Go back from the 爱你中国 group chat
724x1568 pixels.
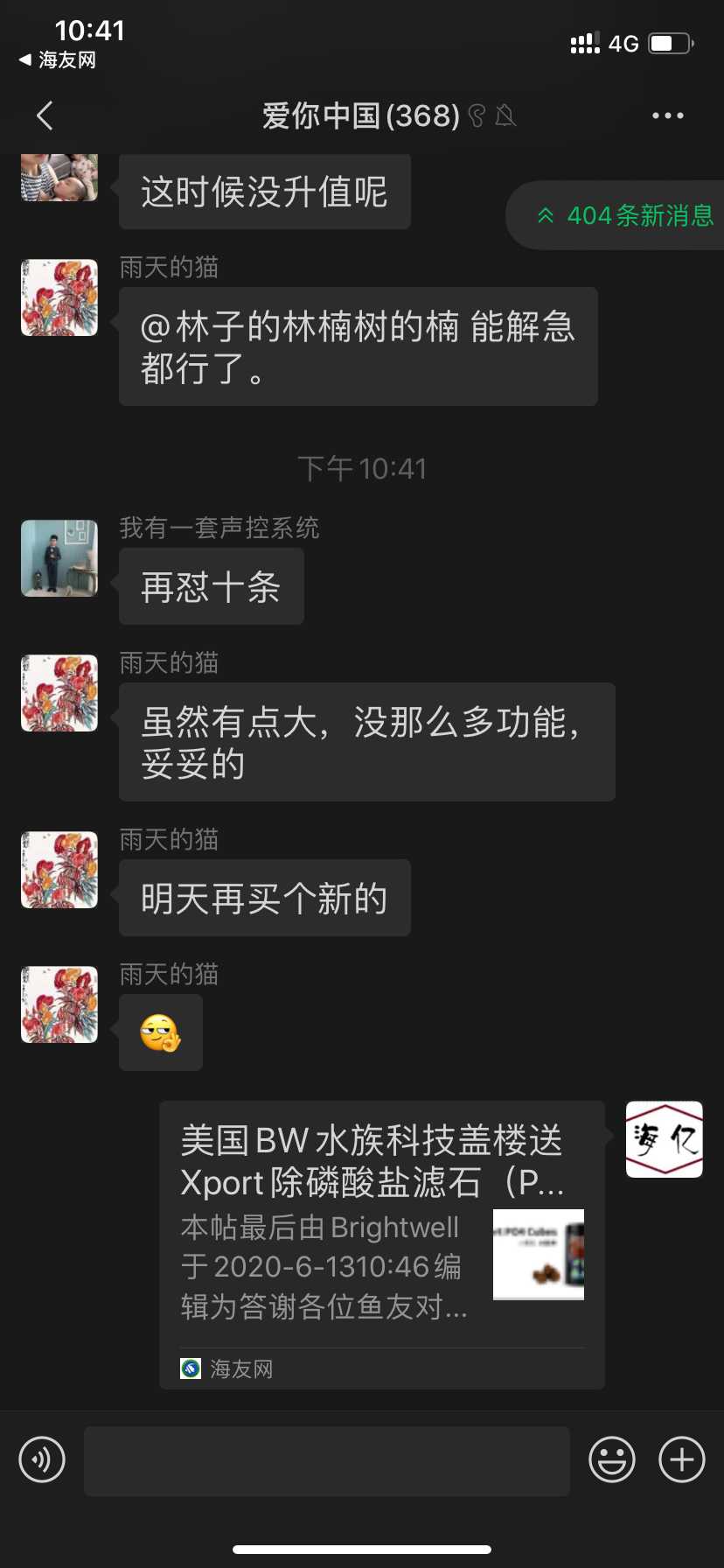click(45, 115)
